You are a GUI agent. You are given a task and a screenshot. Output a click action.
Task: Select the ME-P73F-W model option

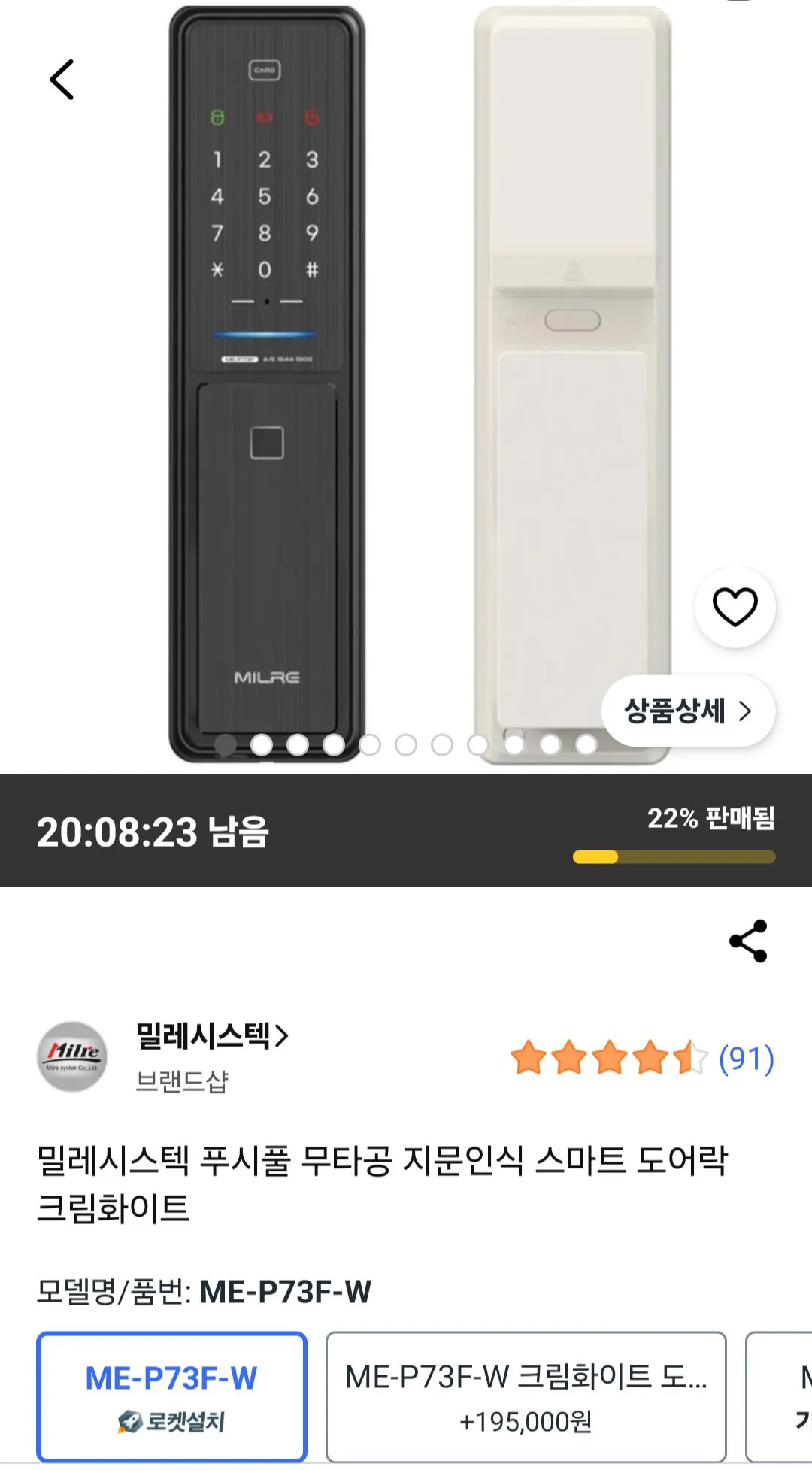click(x=171, y=1399)
